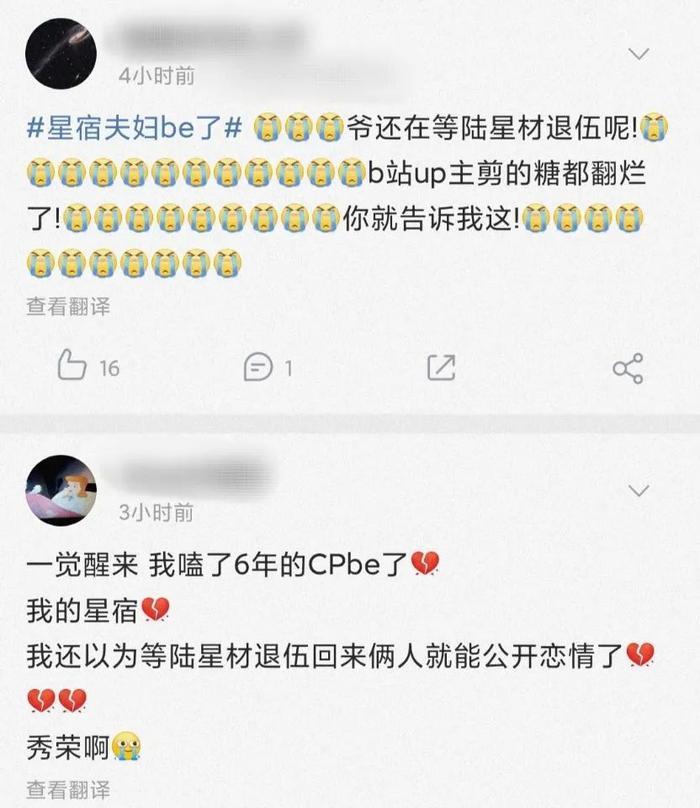The width and height of the screenshot is (700, 808).
Task: Repost the 星宿夫妇be了 post
Action: click(x=441, y=367)
